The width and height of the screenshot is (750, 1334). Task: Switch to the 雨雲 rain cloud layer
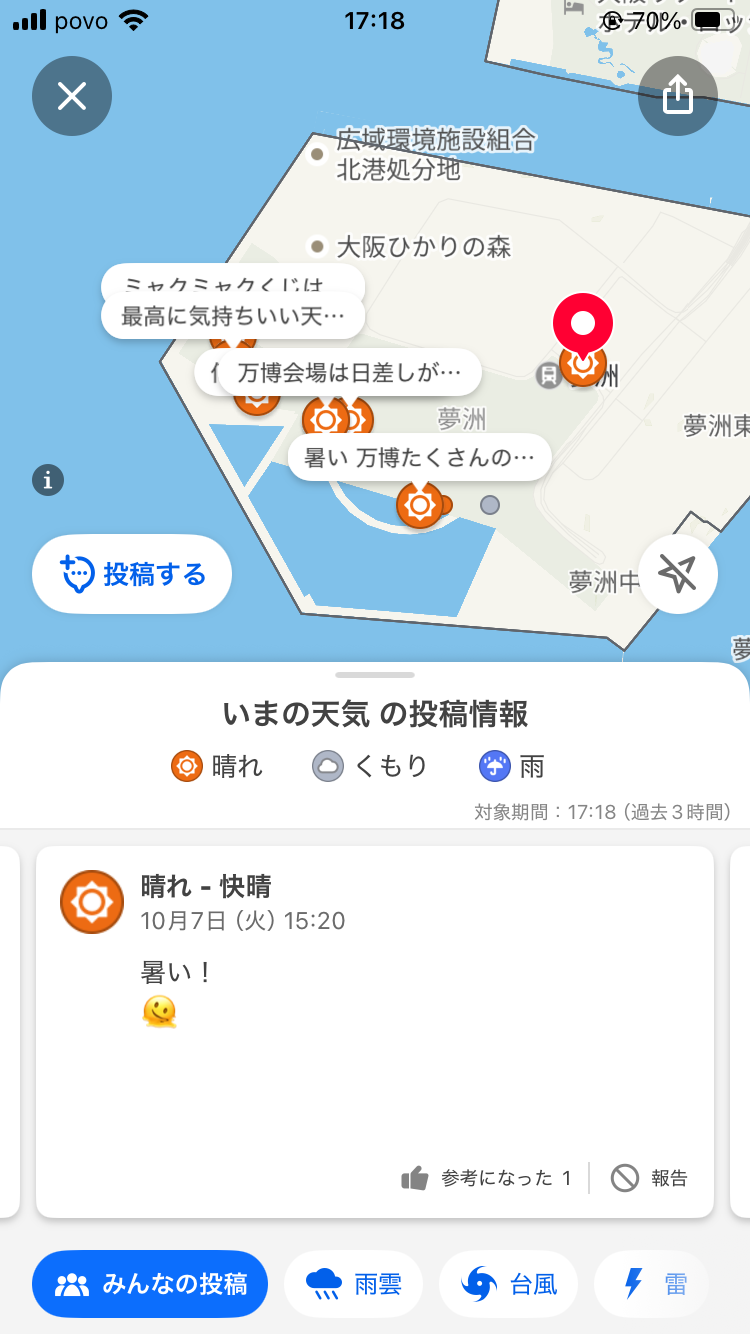tap(354, 1284)
